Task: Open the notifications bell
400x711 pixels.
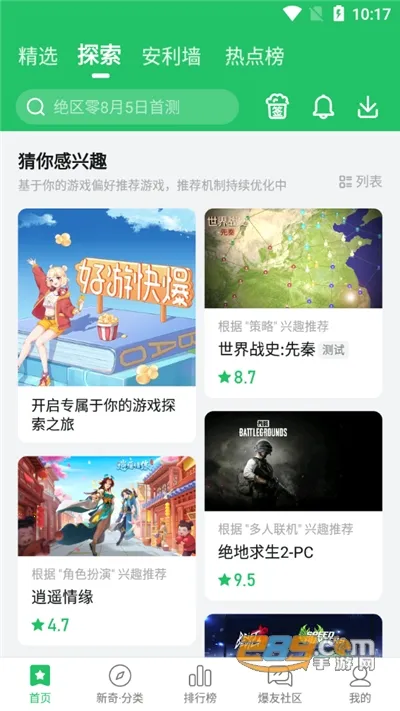Action: click(323, 107)
